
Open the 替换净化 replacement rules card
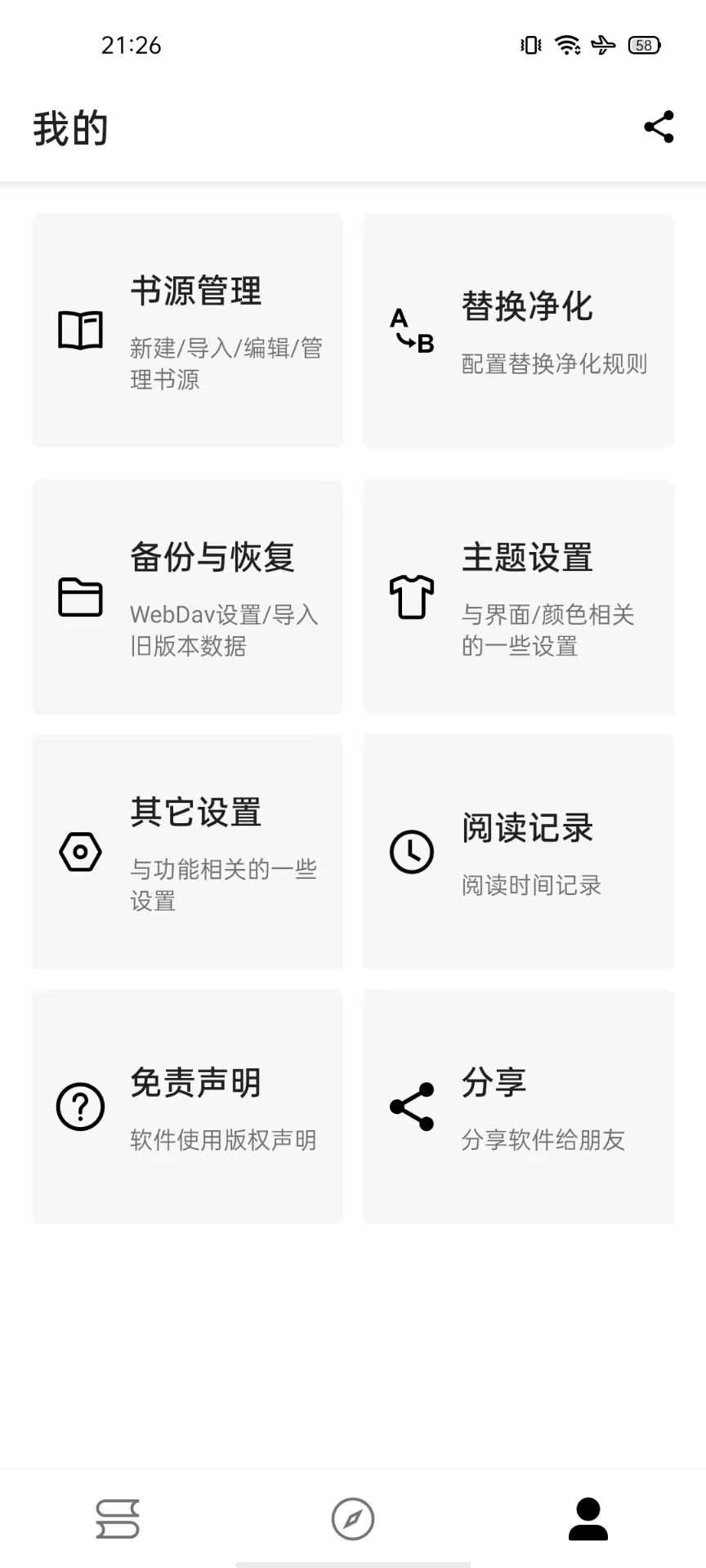coord(519,330)
